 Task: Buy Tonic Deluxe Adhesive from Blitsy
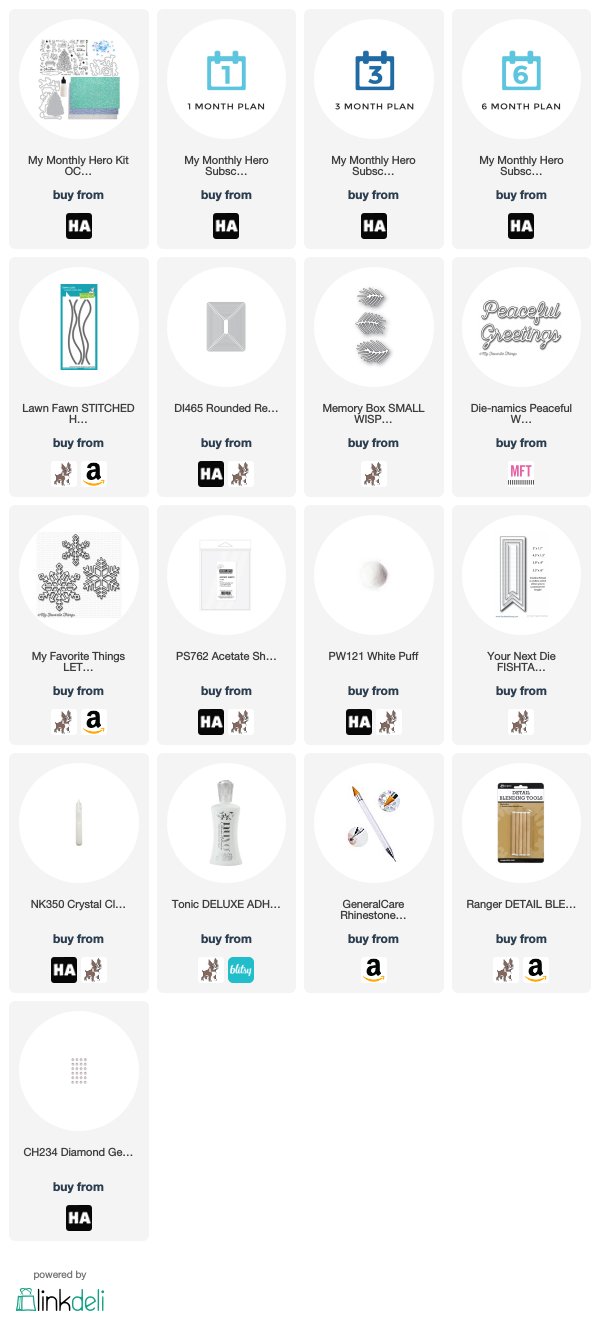[241, 970]
